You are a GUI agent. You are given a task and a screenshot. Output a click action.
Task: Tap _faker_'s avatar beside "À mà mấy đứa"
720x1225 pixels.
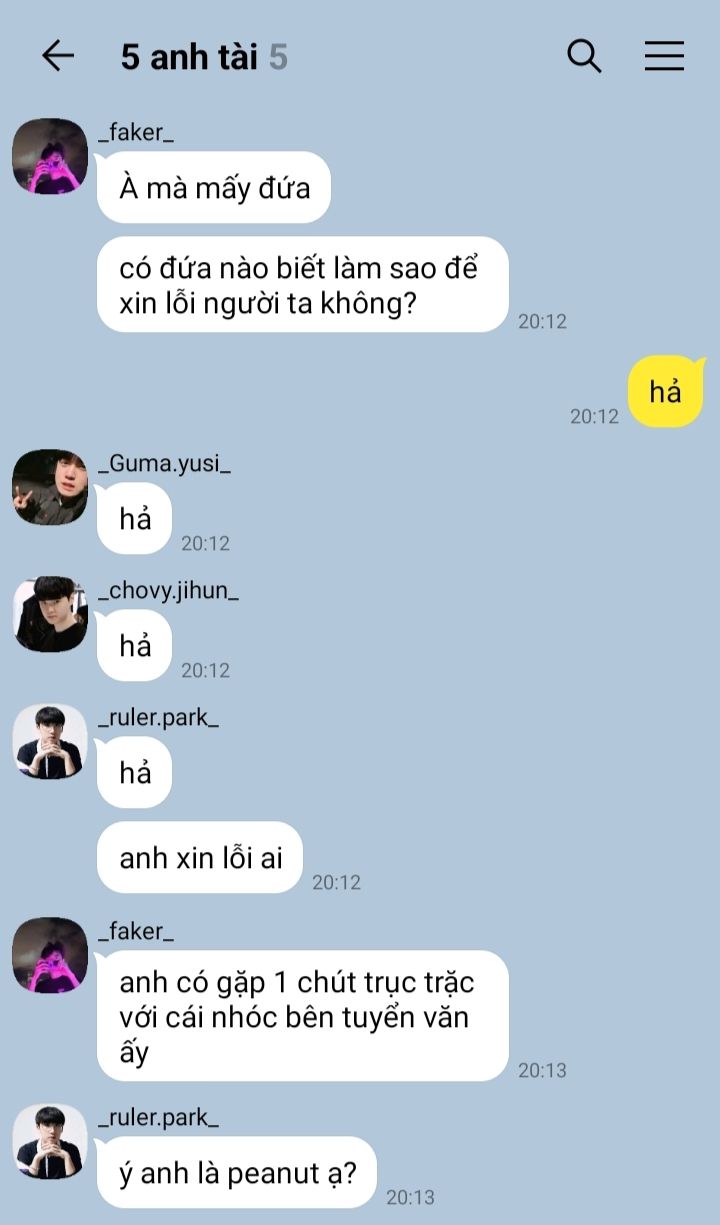tap(50, 156)
